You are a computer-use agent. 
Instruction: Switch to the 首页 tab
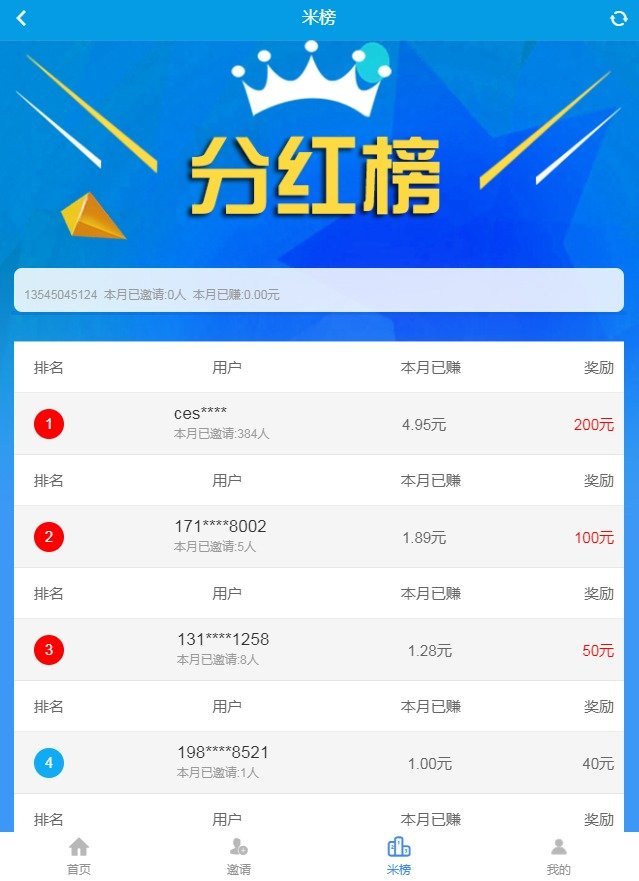point(79,856)
